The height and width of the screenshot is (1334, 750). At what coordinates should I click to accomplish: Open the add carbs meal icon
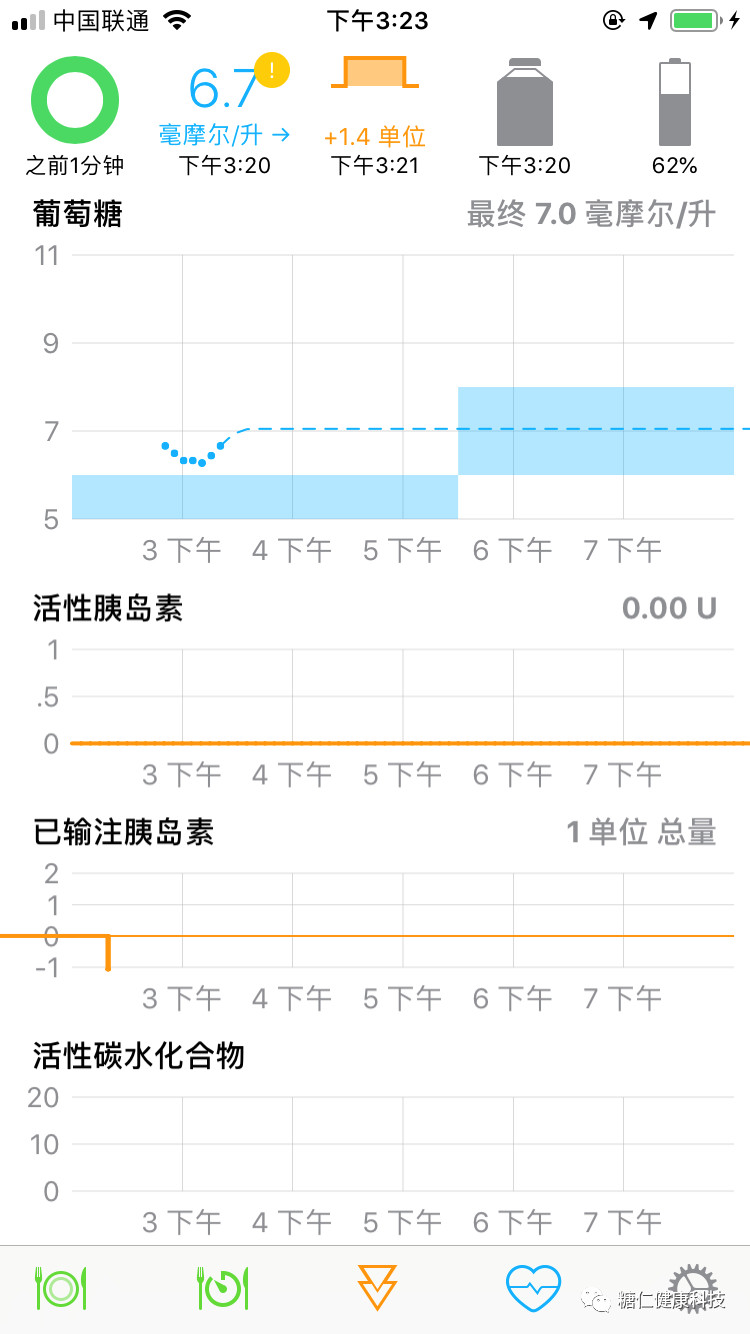[x=60, y=1288]
